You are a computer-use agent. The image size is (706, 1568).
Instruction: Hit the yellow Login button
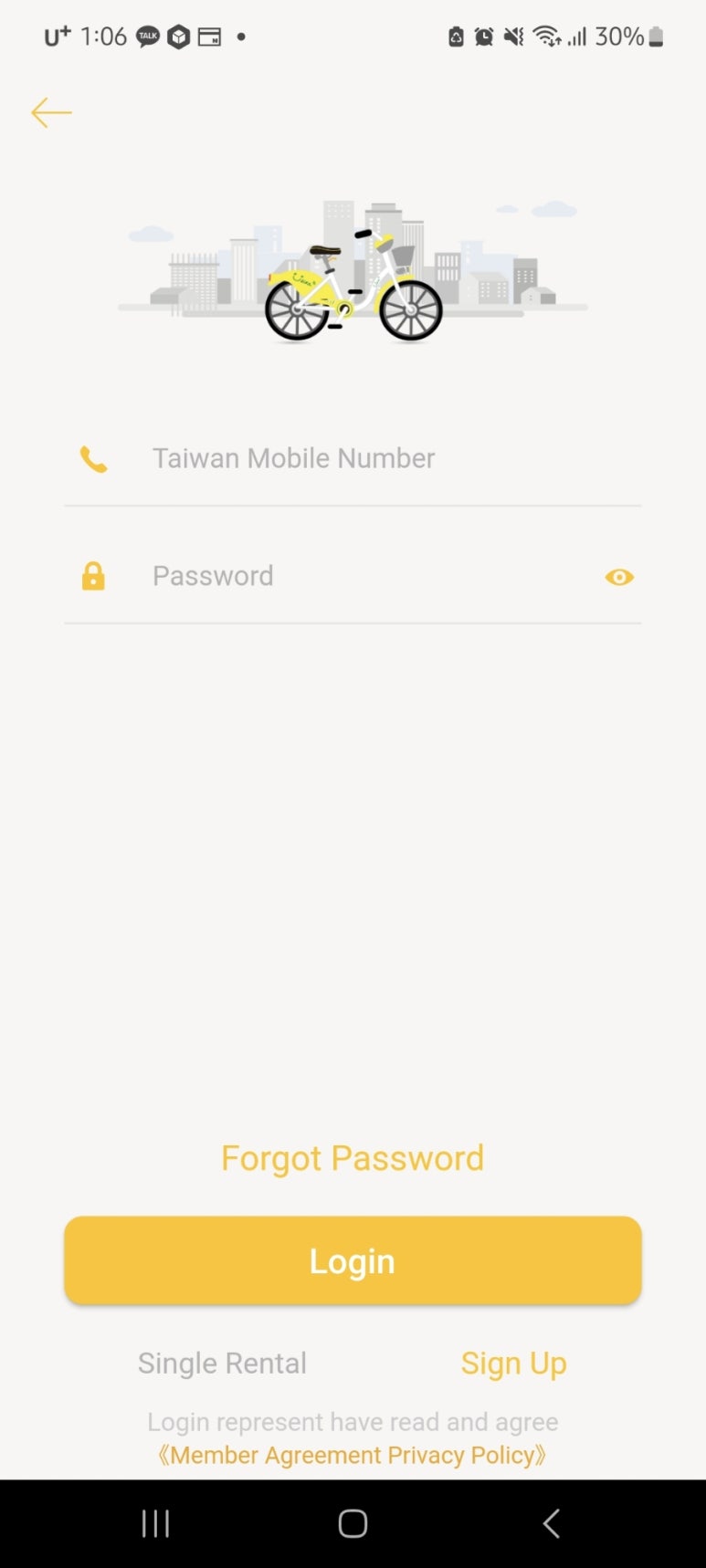click(353, 1260)
